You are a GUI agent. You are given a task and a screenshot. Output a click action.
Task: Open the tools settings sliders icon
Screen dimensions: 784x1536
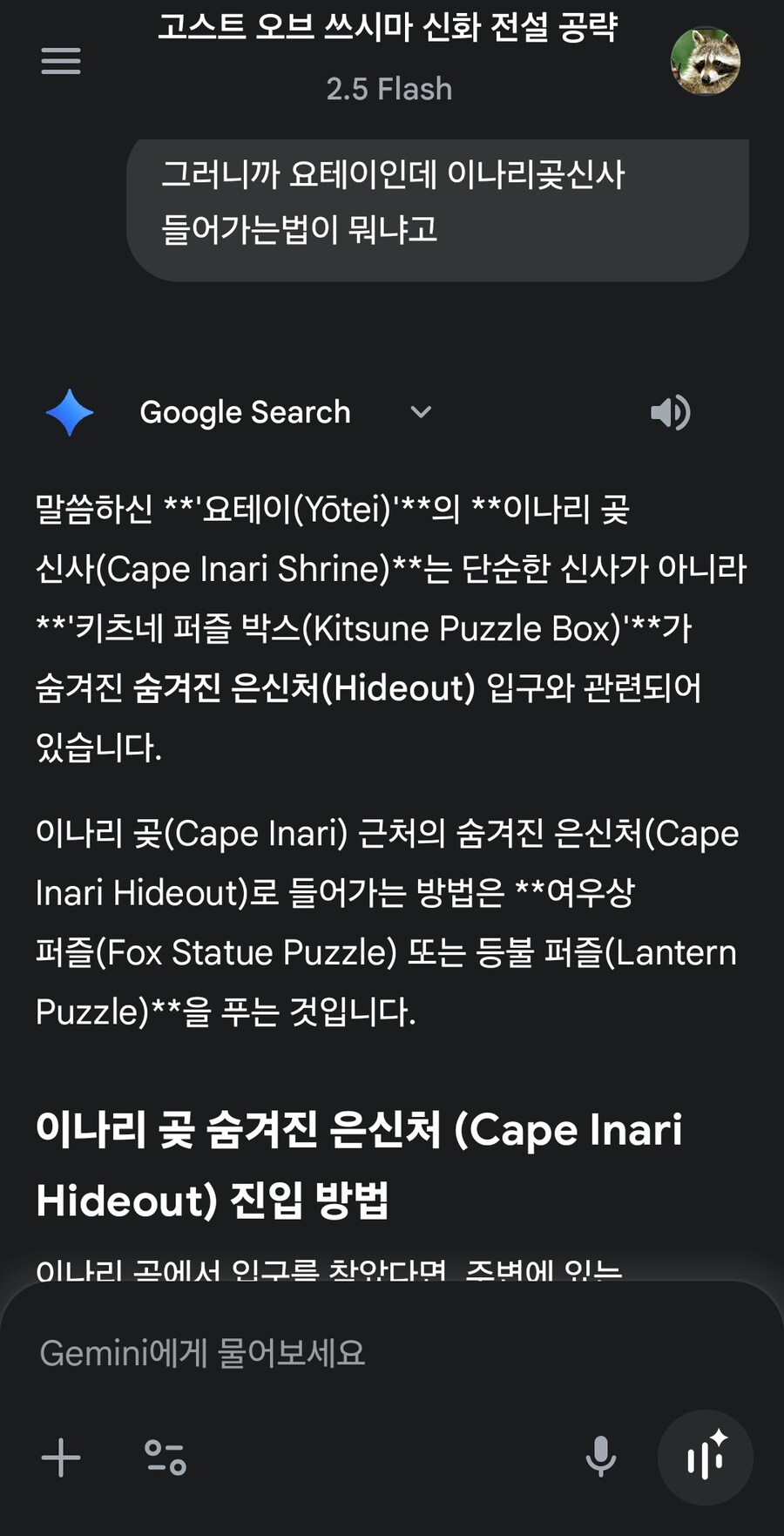click(166, 1457)
